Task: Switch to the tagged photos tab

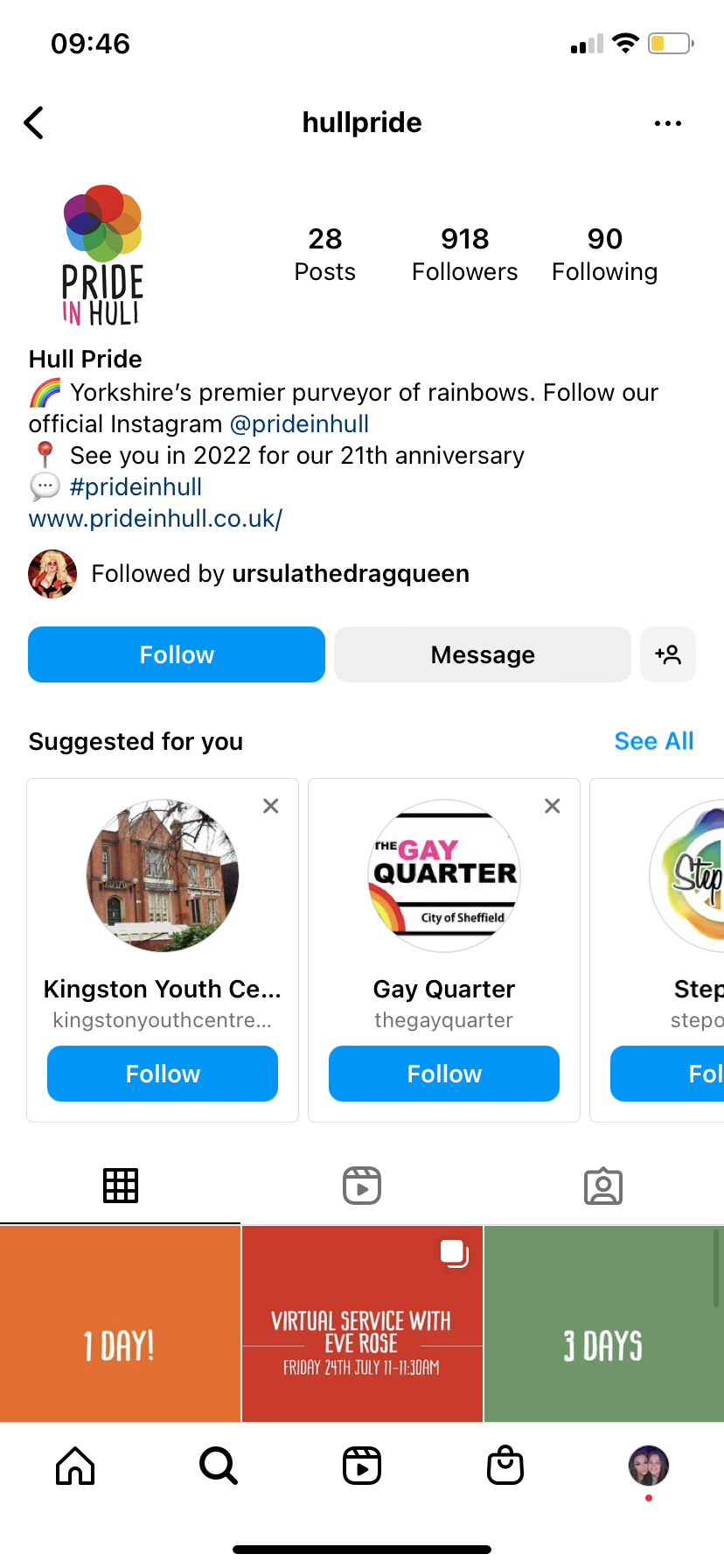Action: tap(603, 1186)
